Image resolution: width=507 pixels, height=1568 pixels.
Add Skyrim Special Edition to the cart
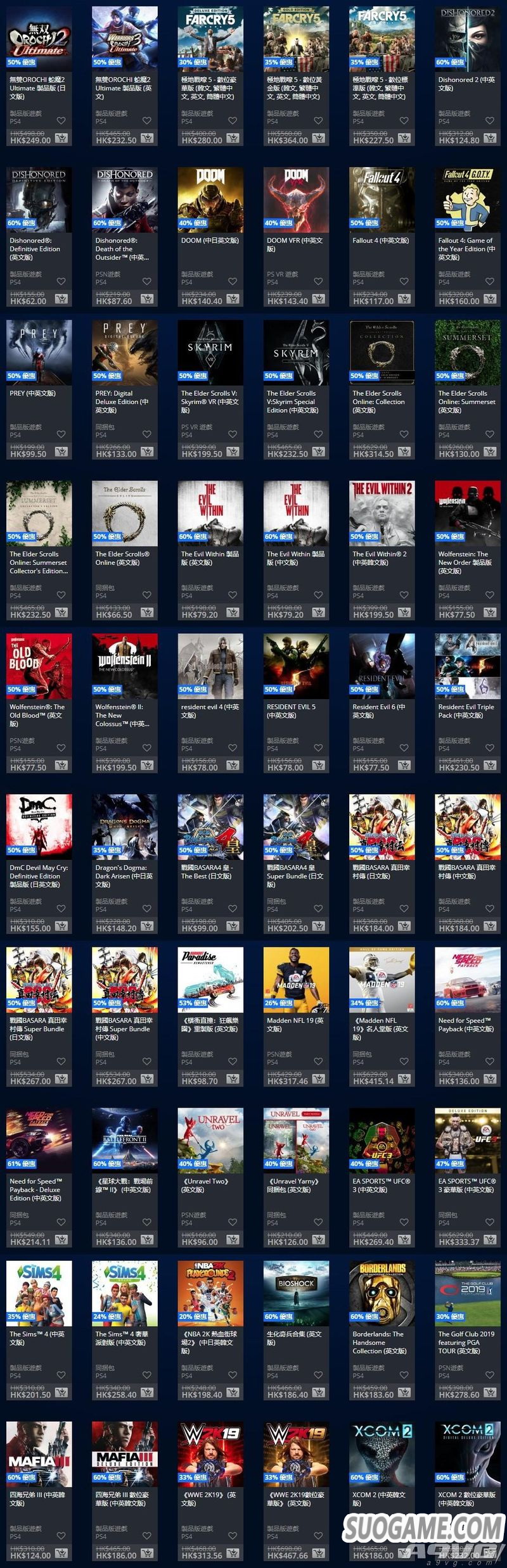point(318,452)
